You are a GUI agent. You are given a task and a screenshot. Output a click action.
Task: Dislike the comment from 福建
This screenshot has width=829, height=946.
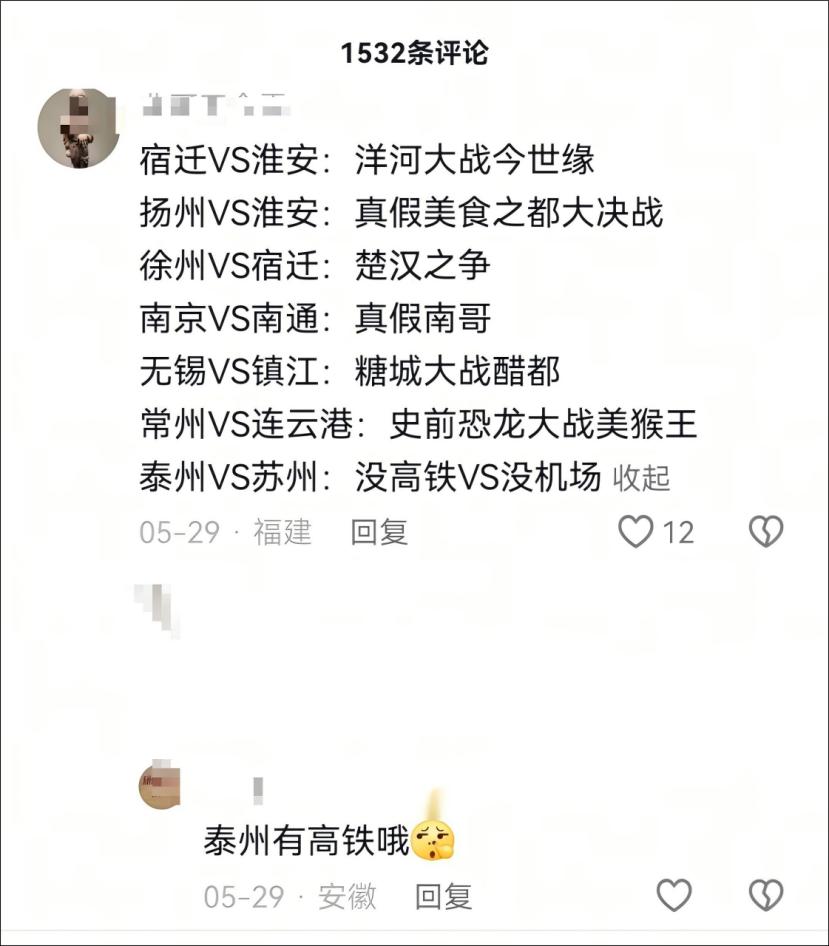[x=766, y=532]
